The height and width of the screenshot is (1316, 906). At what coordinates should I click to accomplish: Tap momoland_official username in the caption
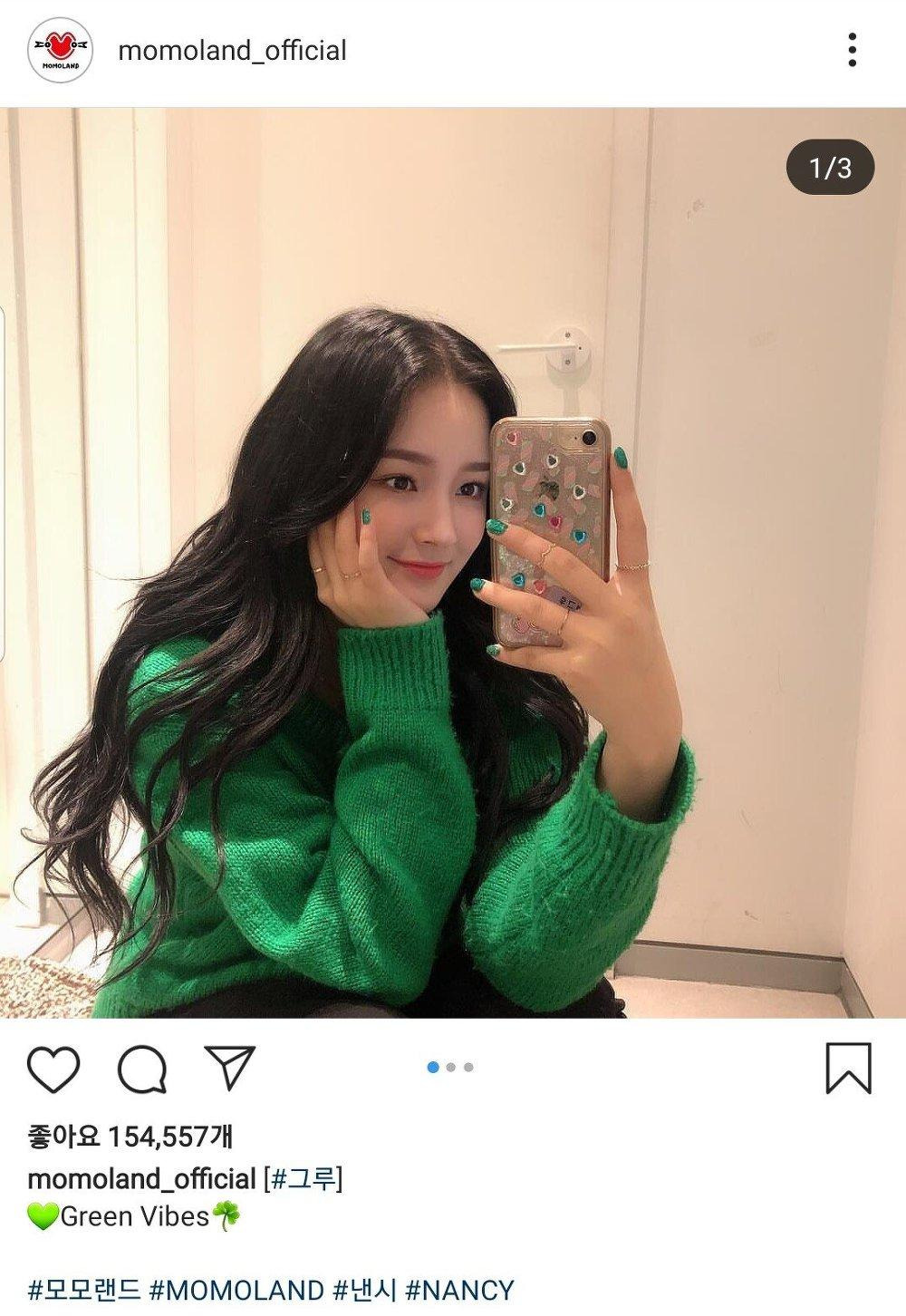pos(141,1178)
